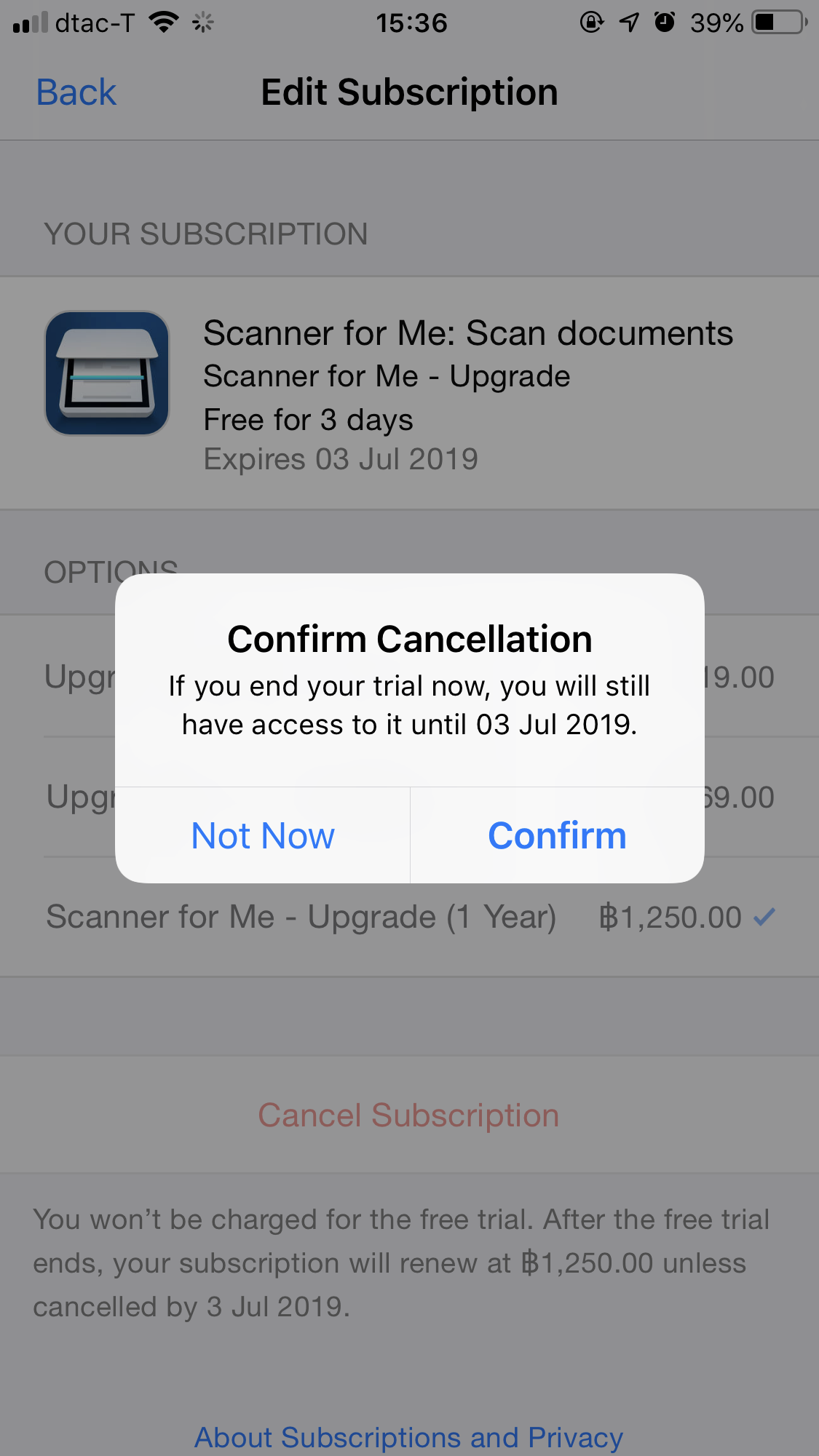819x1456 pixels.
Task: Choose Not Now in the dialog
Action: point(263,835)
